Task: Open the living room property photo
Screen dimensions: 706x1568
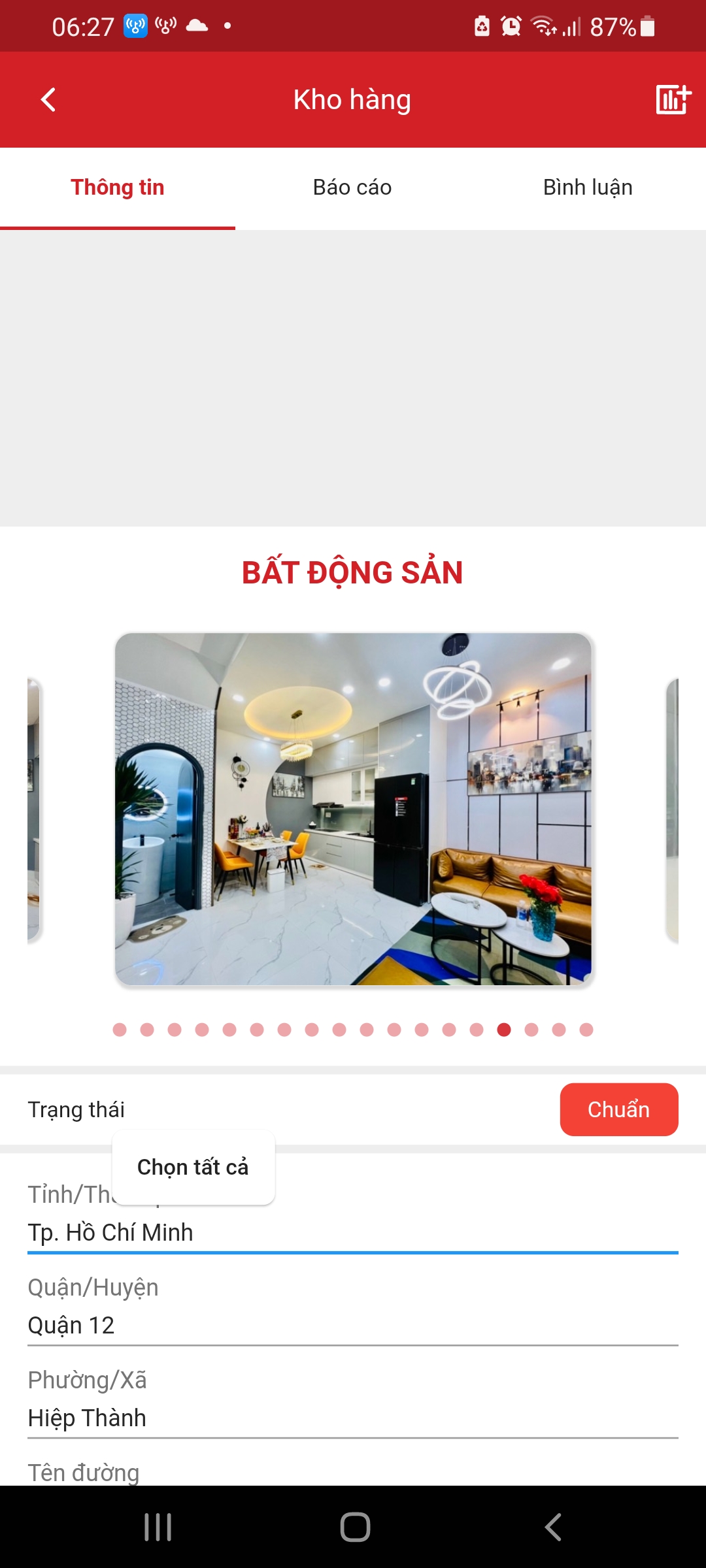Action: coord(353,809)
